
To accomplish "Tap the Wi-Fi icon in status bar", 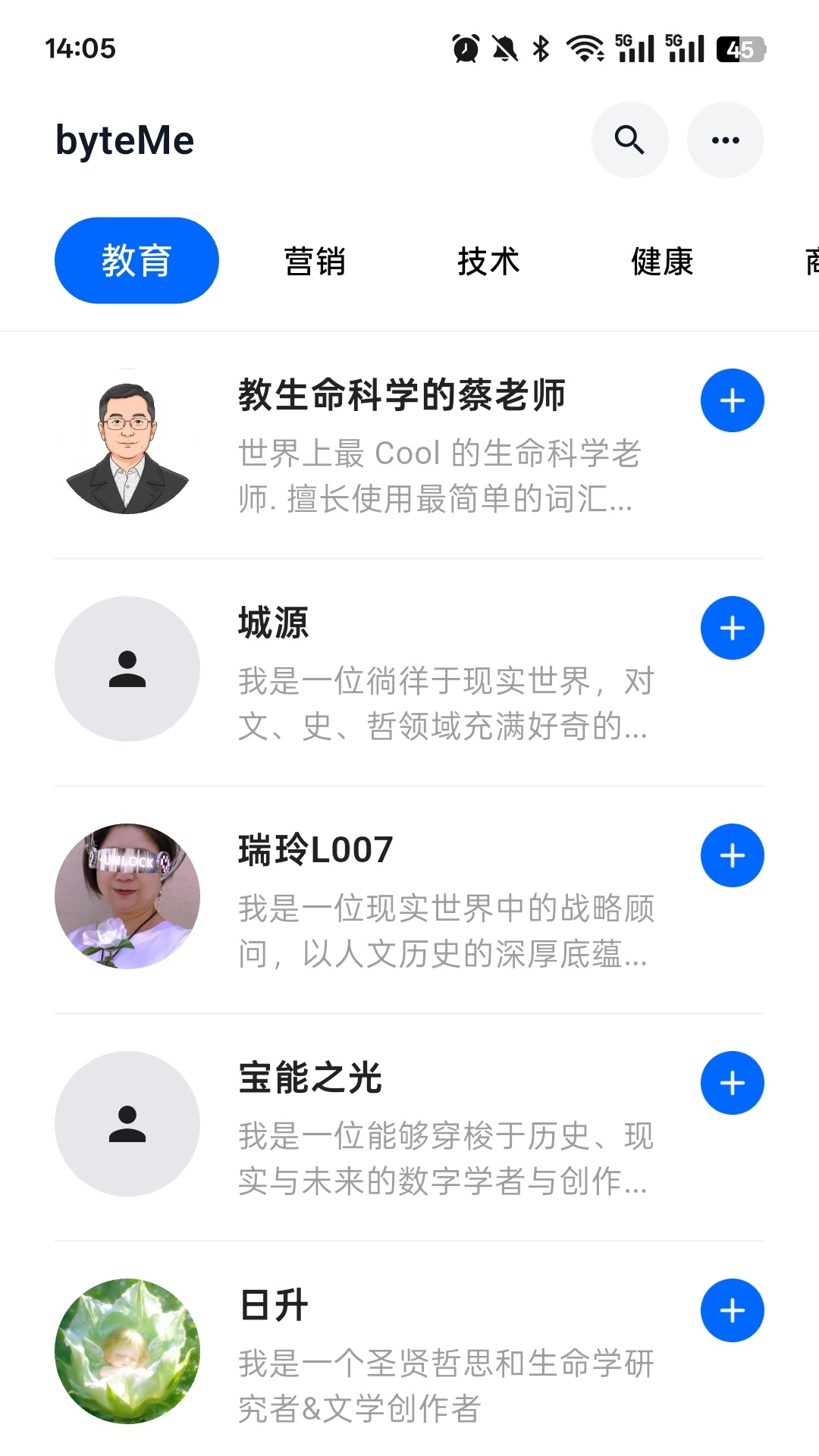I will tap(582, 49).
